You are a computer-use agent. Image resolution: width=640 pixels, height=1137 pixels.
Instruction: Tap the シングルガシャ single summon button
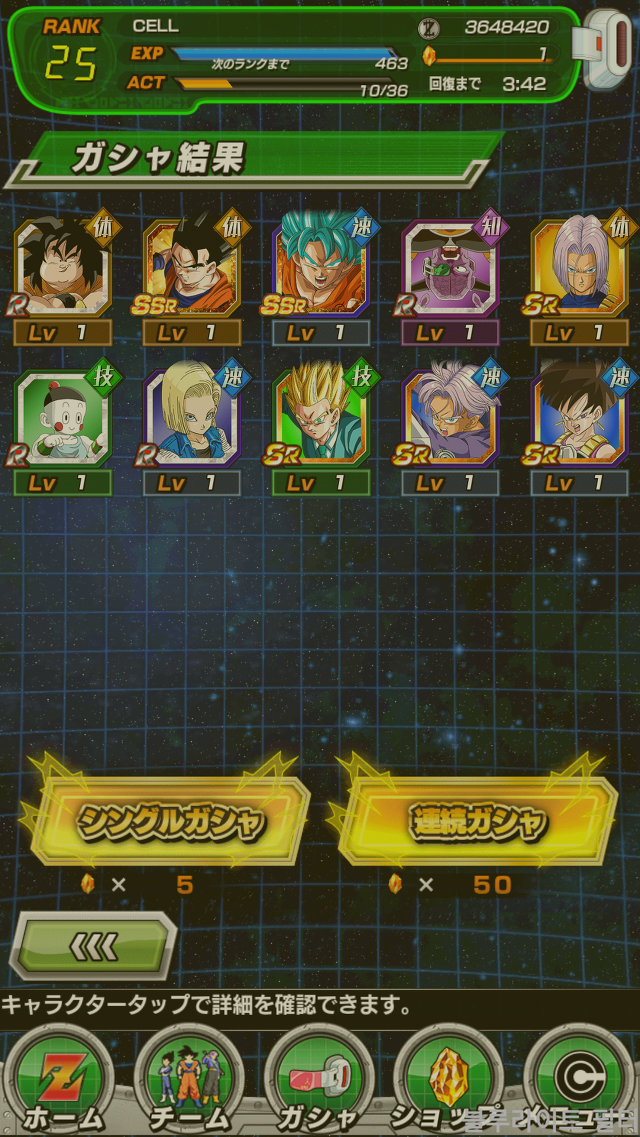[170, 822]
